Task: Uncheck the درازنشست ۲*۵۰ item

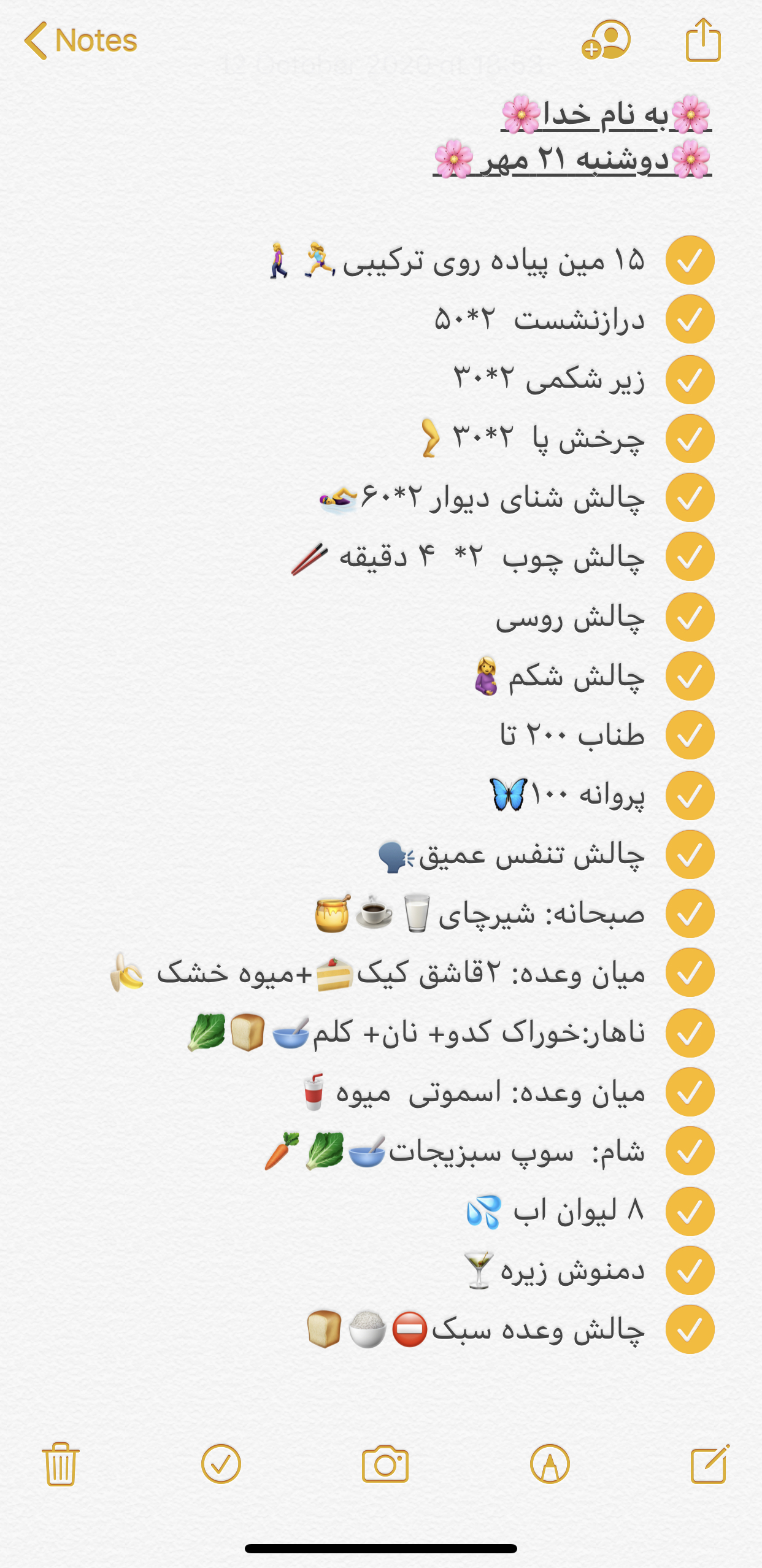Action: [x=690, y=319]
